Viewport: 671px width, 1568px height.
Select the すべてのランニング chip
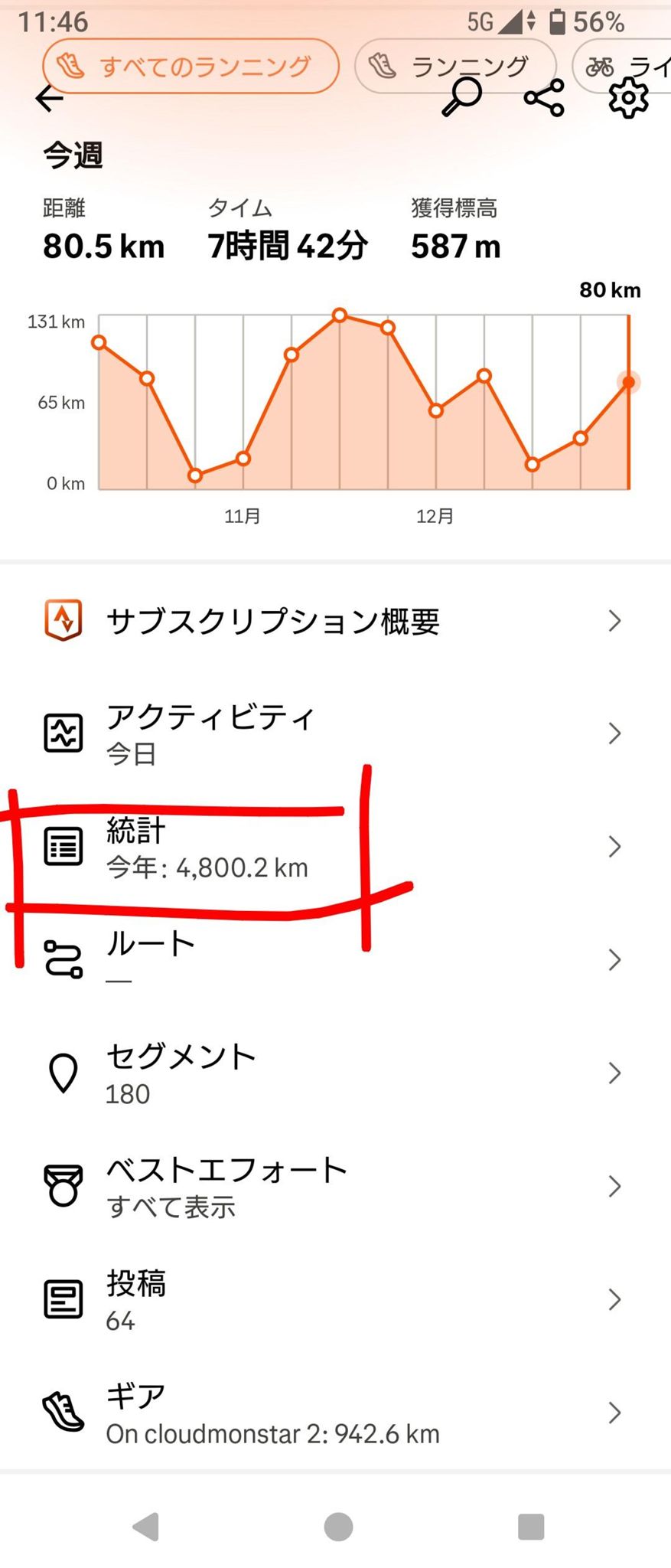pos(191,67)
